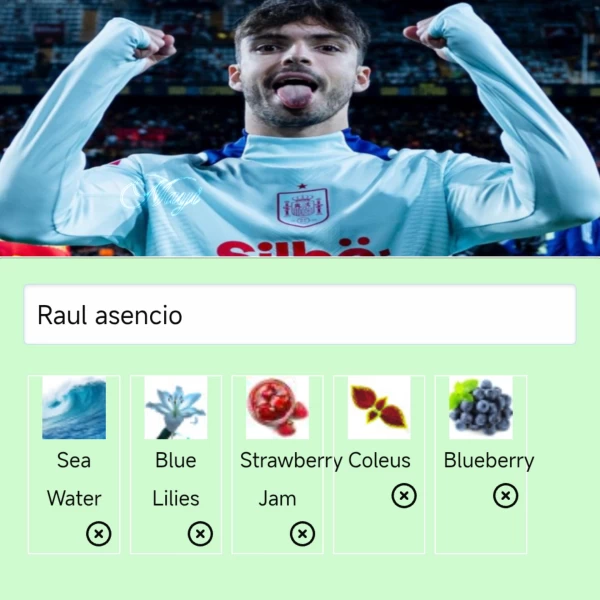Remove the Blue Lilies item
Image resolution: width=600 pixels, height=600 pixels.
click(200, 534)
